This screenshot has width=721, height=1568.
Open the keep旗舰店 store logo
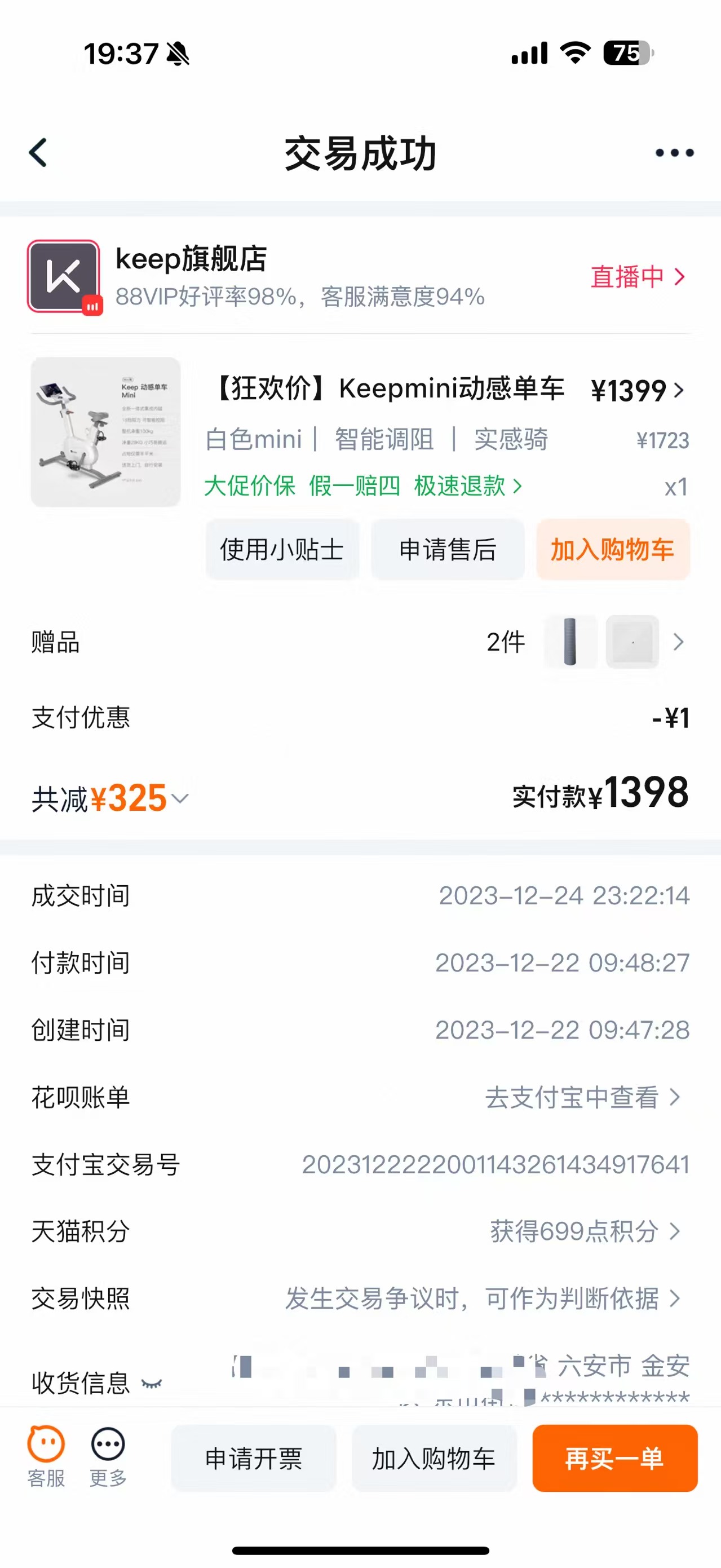coord(63,276)
